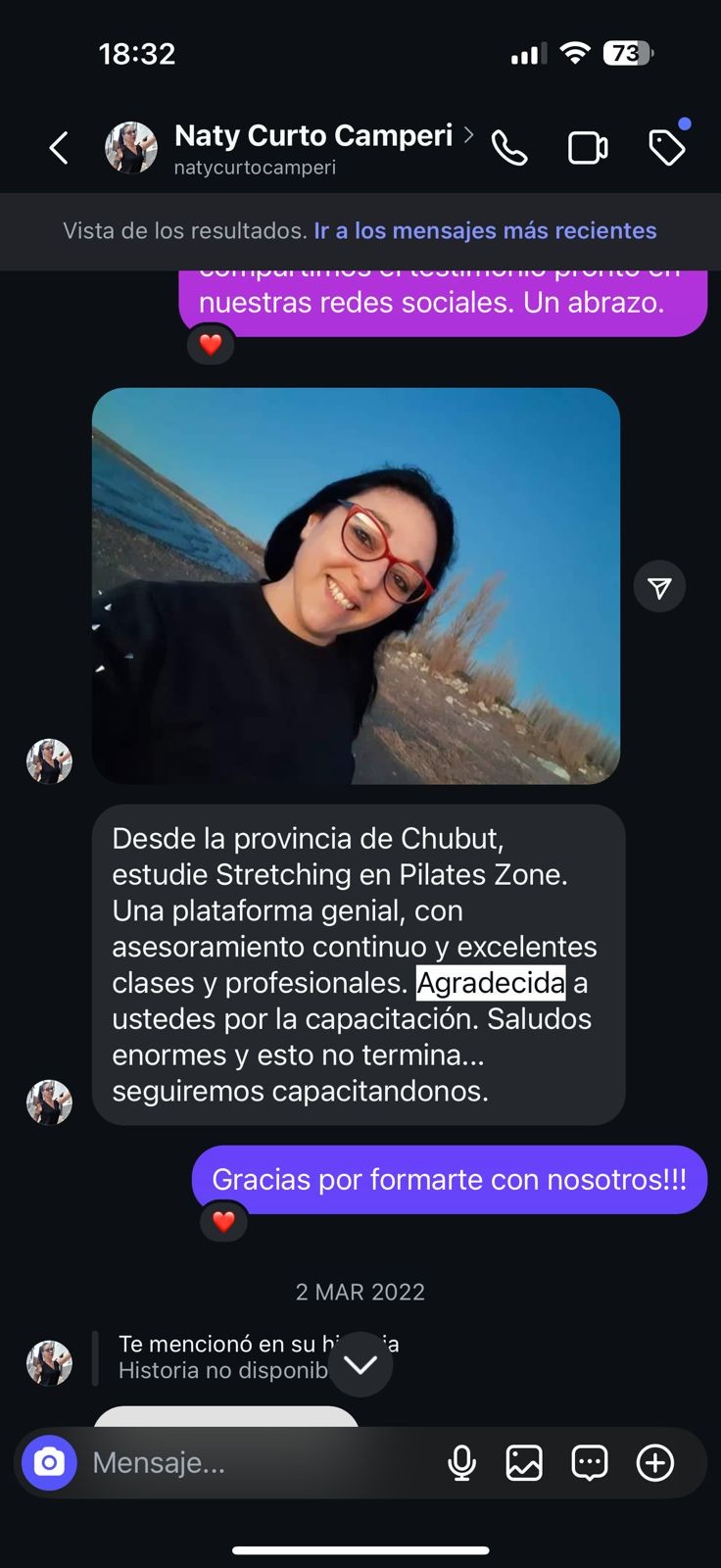This screenshot has height=1568, width=721.
Task: Open the story mention 'Te mencionó en su historia'
Action: (x=225, y=1356)
